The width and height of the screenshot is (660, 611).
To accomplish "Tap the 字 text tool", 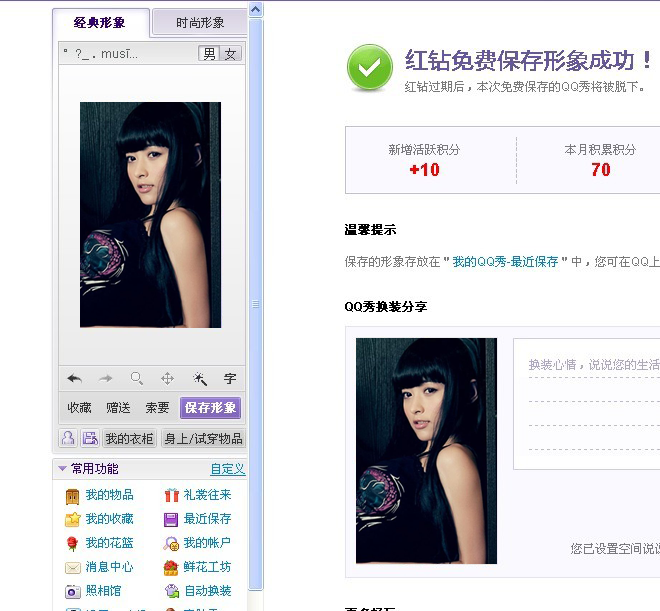I will point(230,379).
